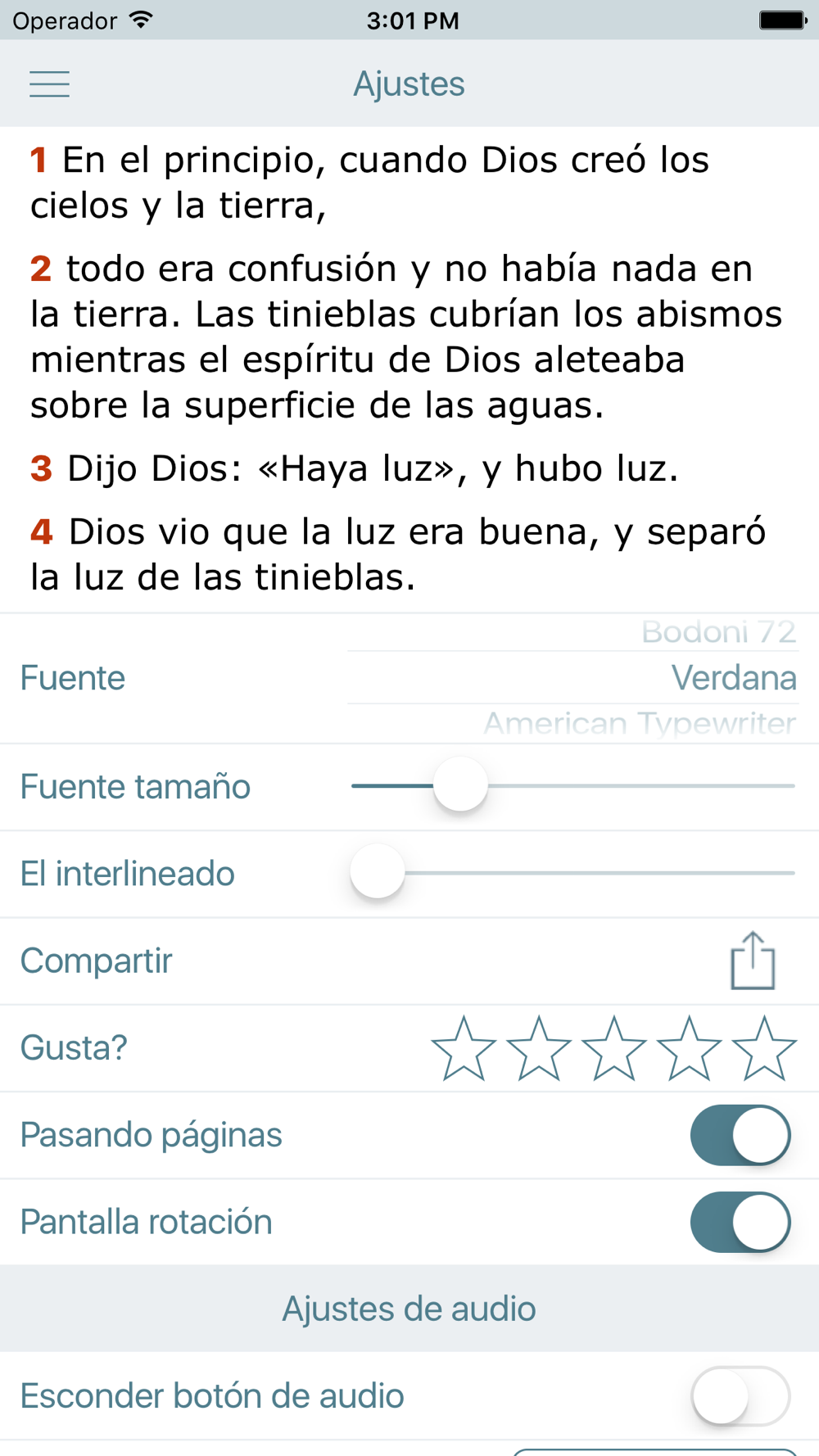Rate one star in Gusta?
819x1456 pixels.
[464, 1048]
